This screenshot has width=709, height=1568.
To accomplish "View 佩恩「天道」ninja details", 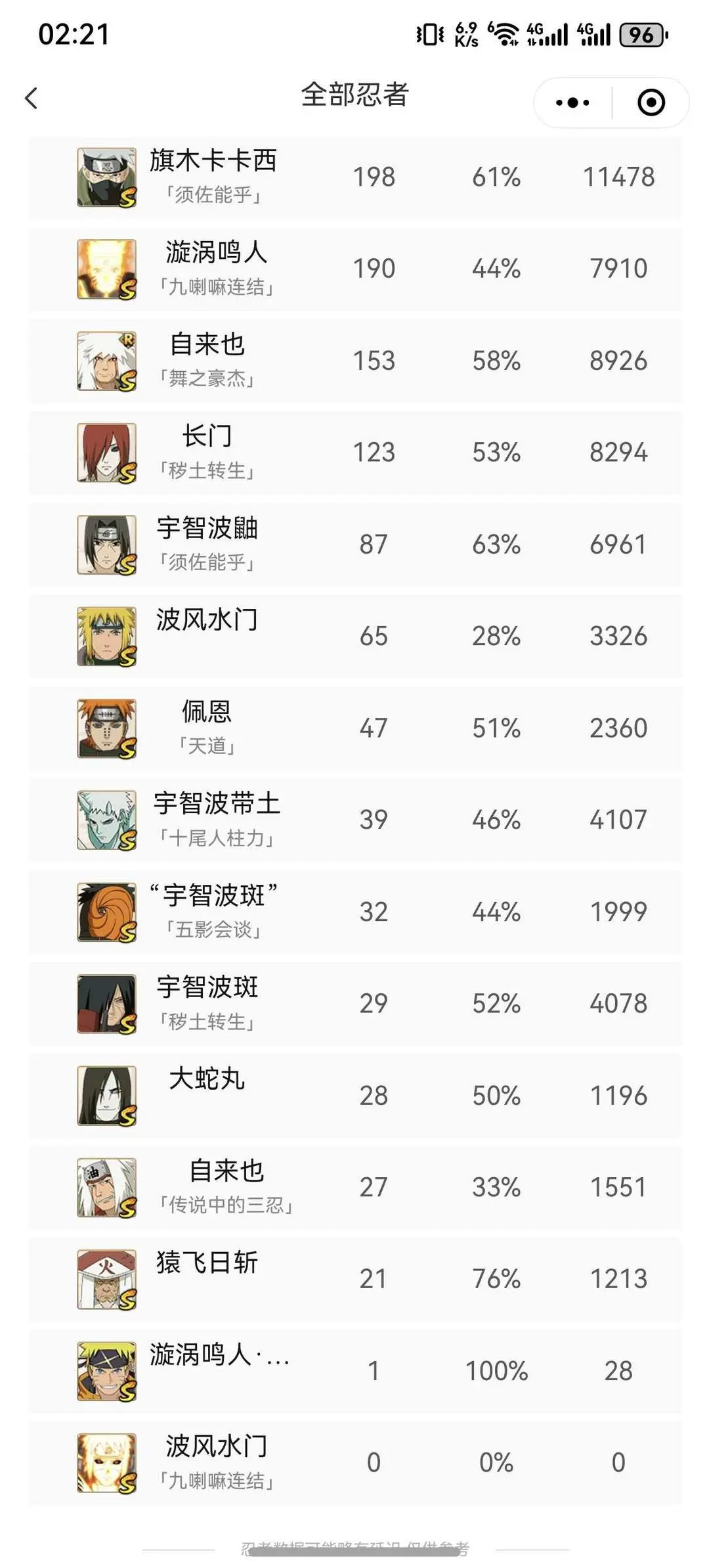I will coord(354,728).
